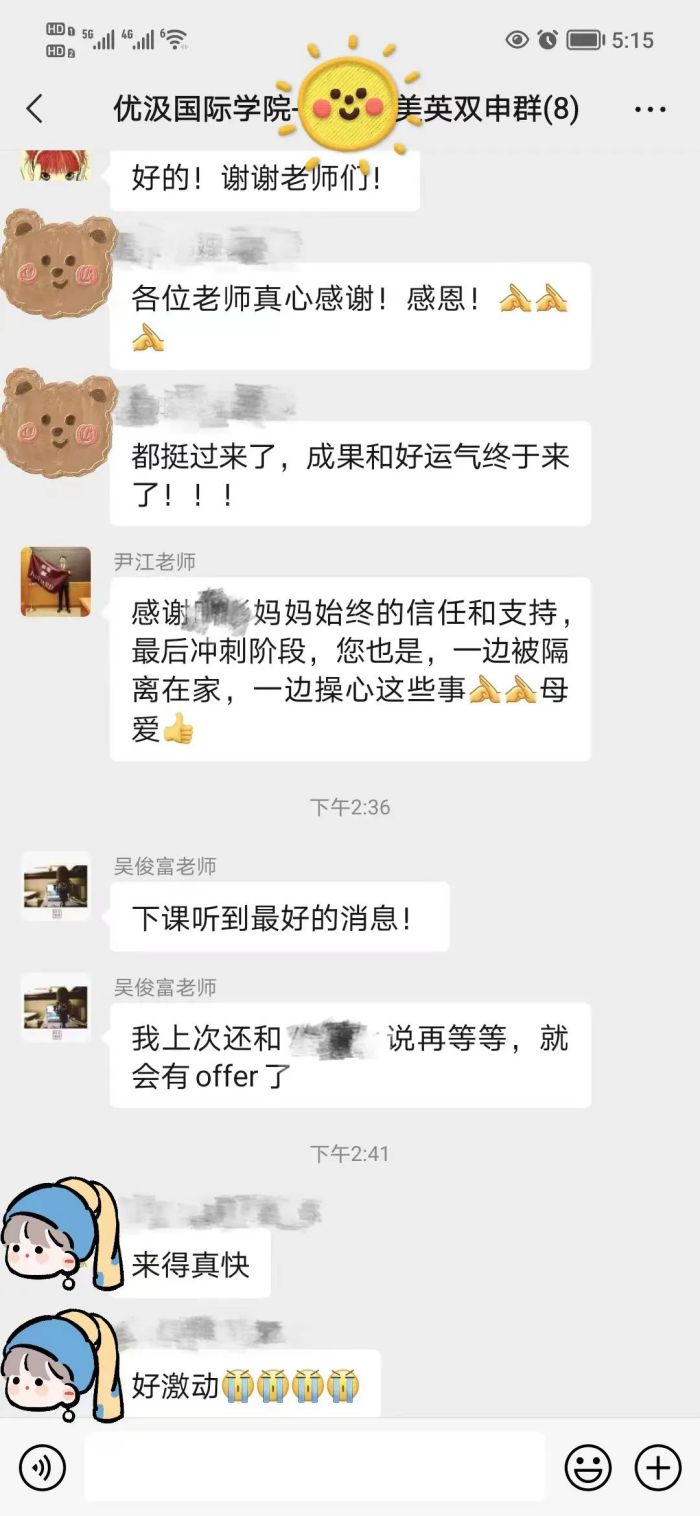Open the plus attachment menu

658,1467
